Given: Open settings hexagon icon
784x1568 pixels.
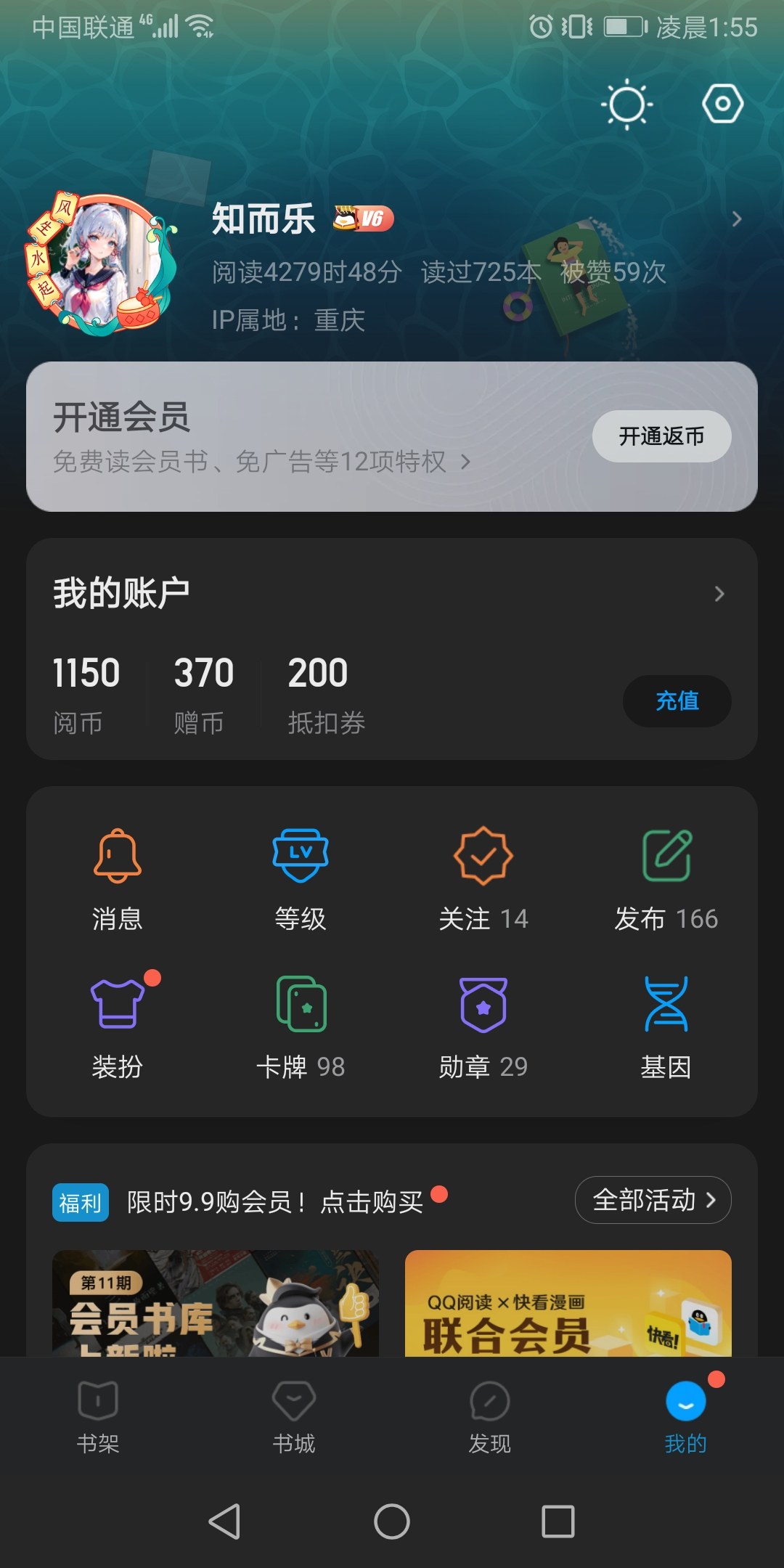Looking at the screenshot, I should 722,104.
